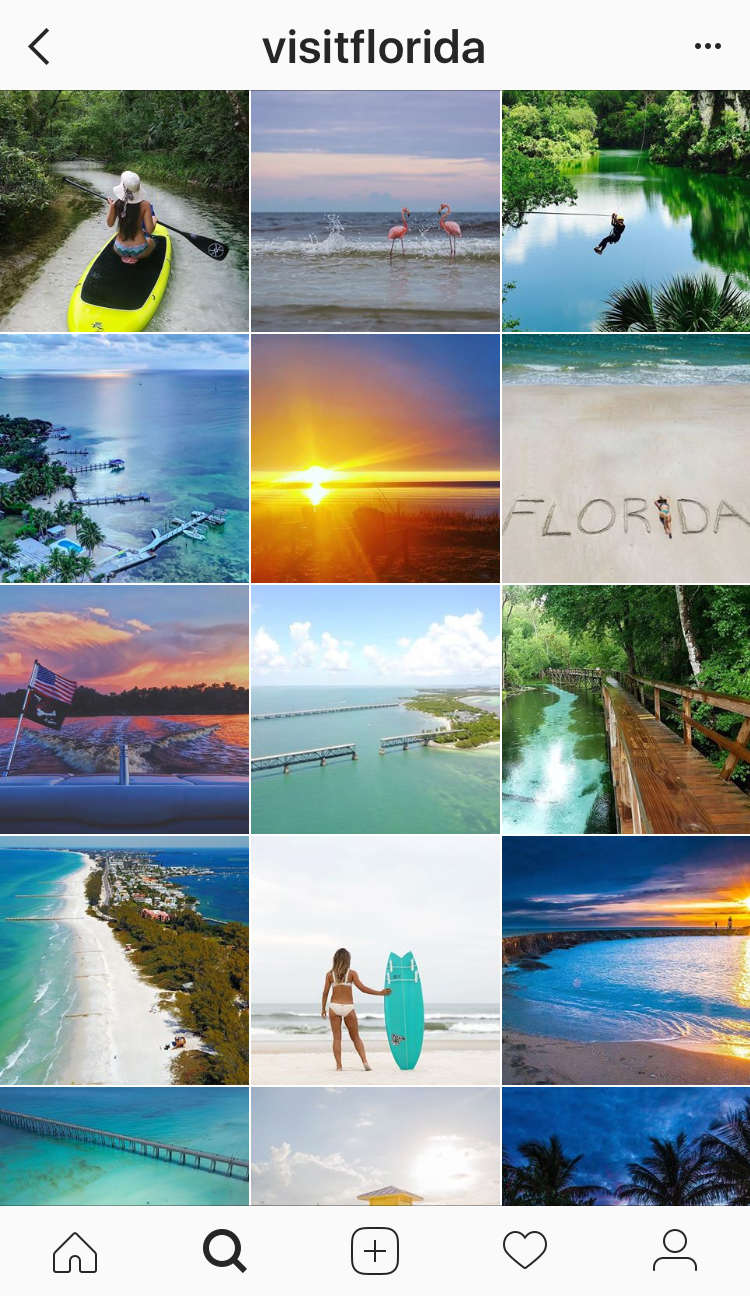Go to your Profile icon
The width and height of the screenshot is (750, 1296).
tap(675, 1249)
